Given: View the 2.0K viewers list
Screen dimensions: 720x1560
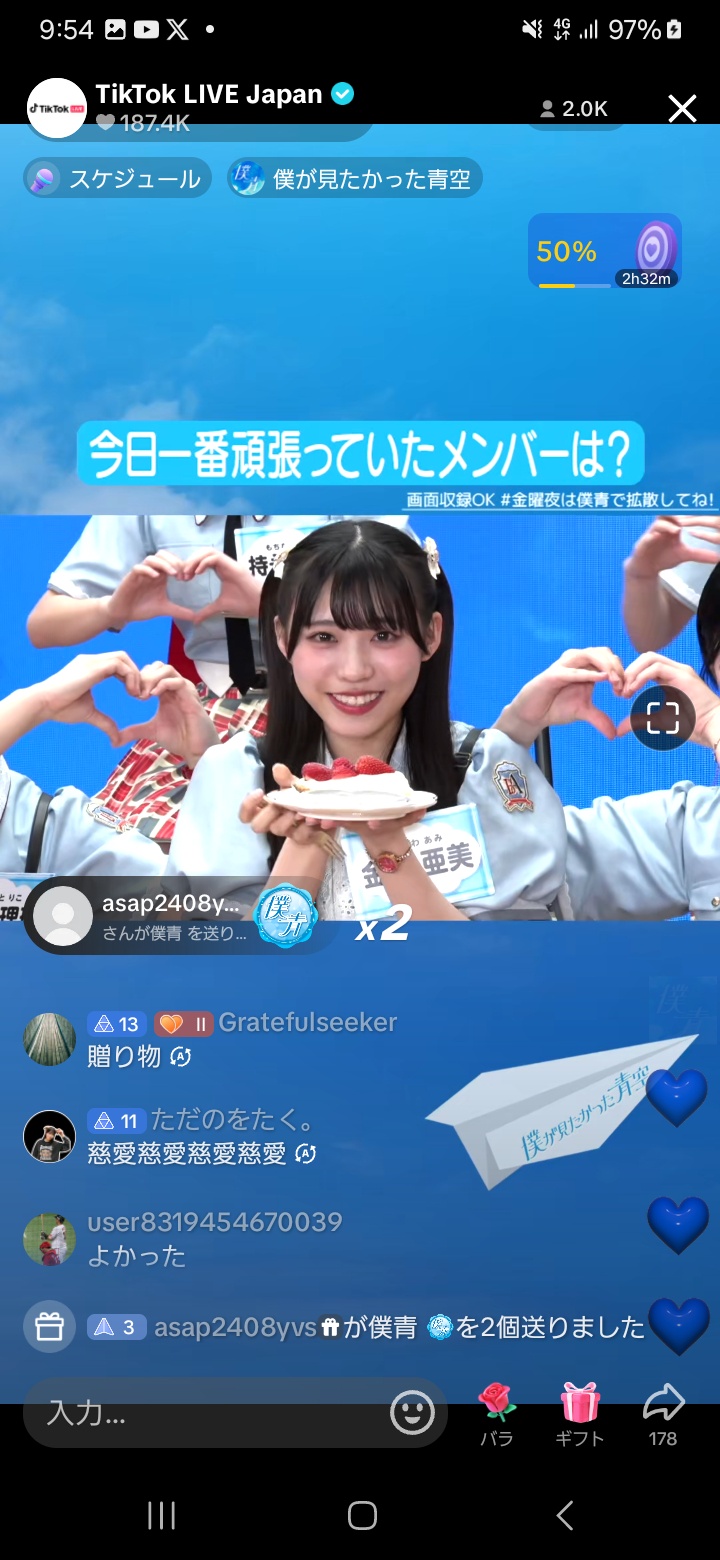Looking at the screenshot, I should pyautogui.click(x=574, y=109).
